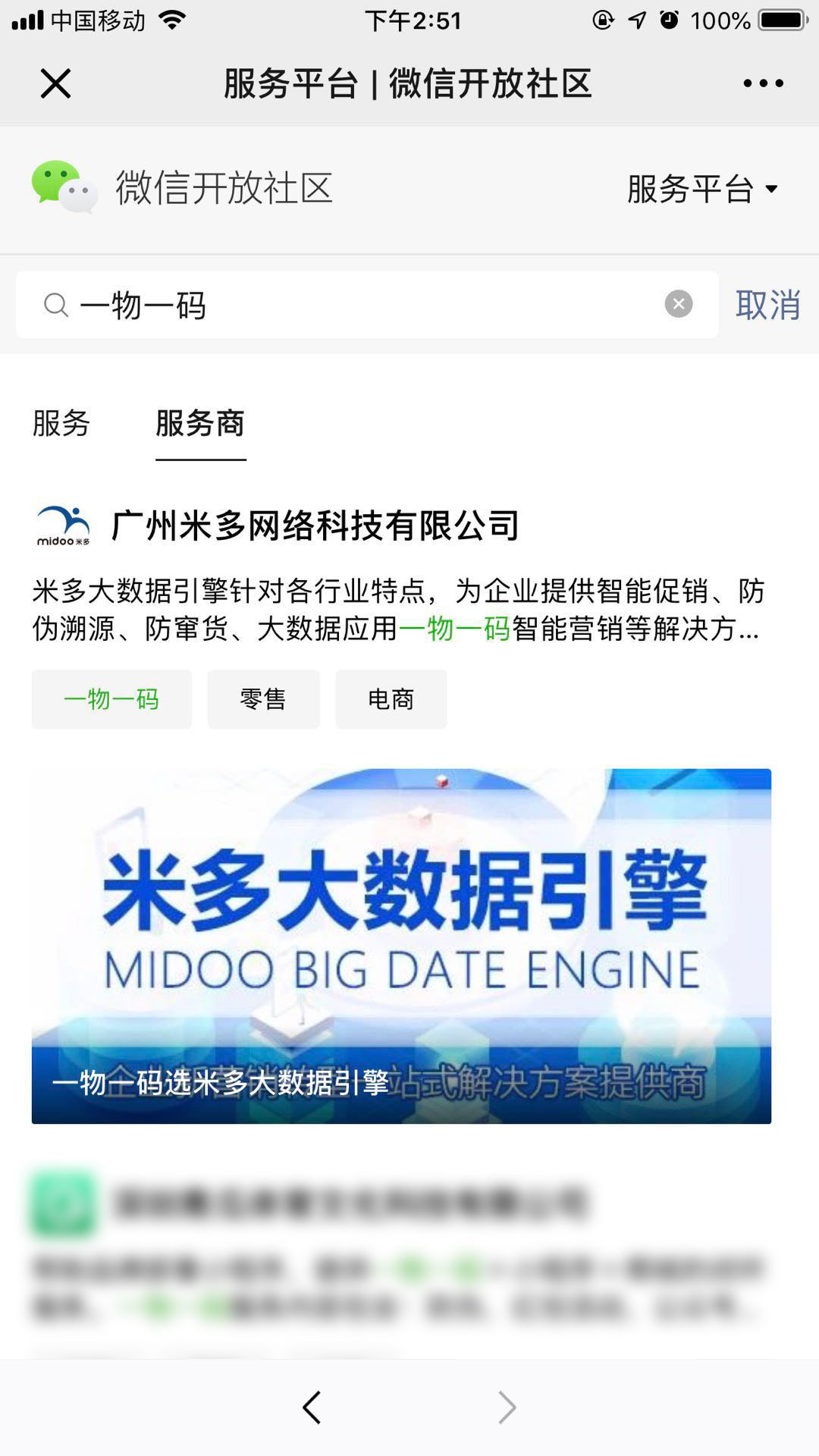Switch to the 服务 tab
819x1456 pixels.
[61, 423]
